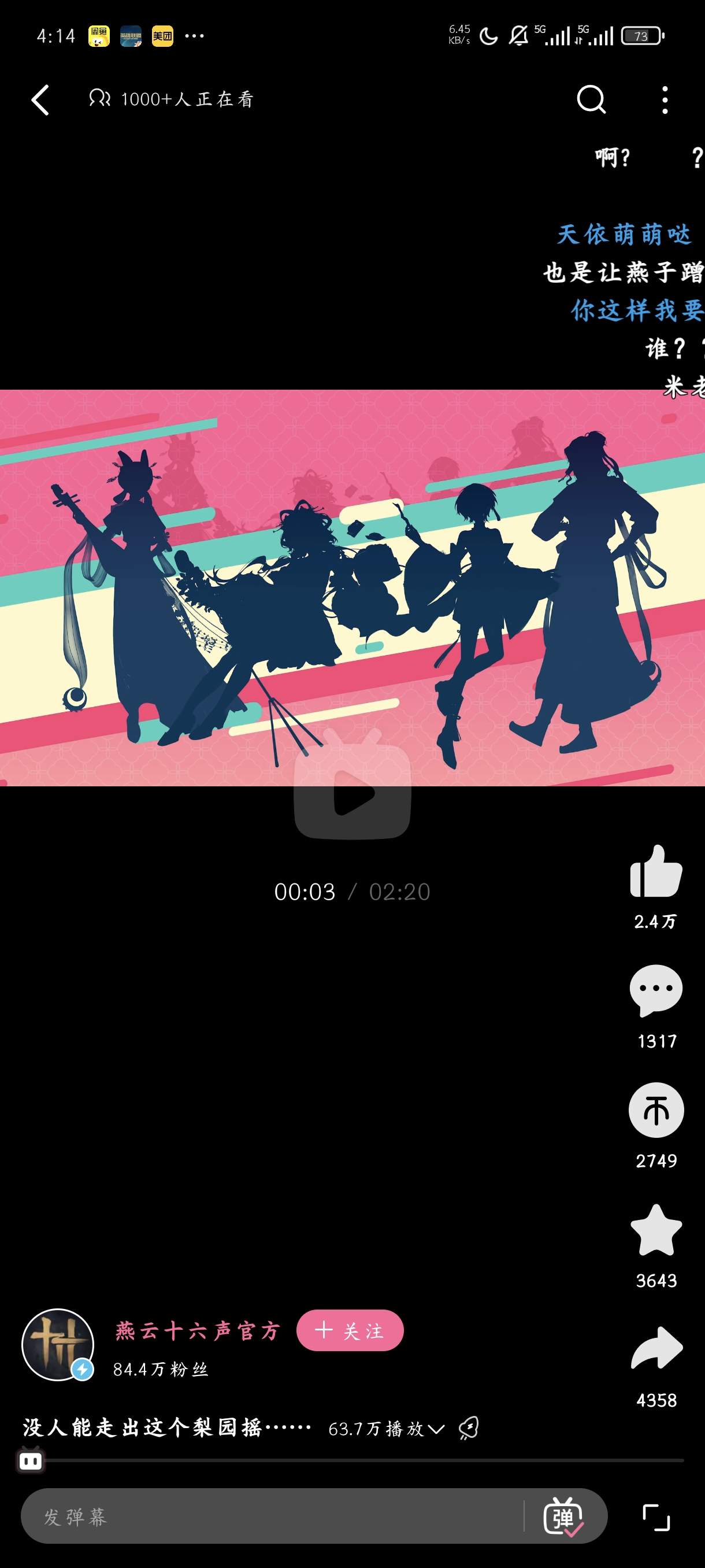Open 1000+人正在看 viewer info
705x1568 pixels.
coord(172,99)
